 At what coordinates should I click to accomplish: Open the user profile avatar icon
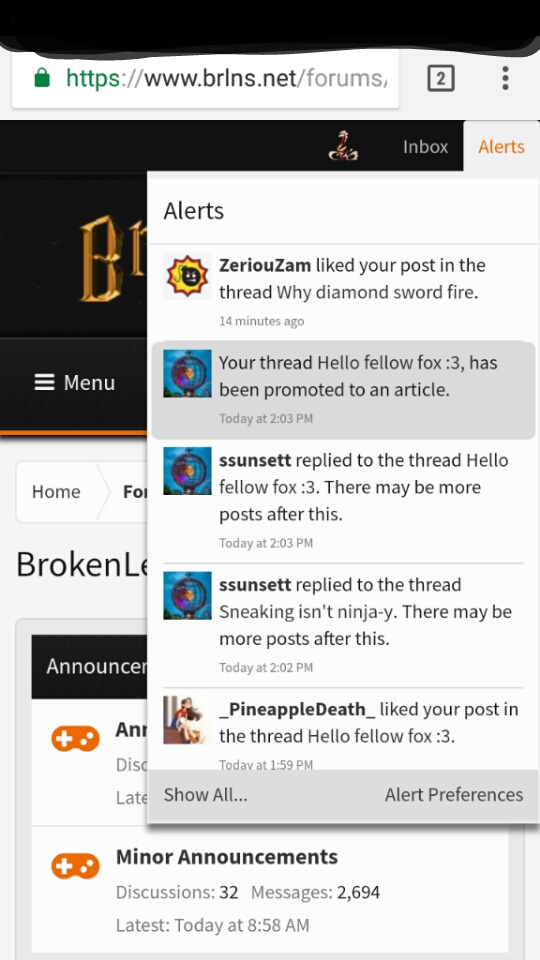point(343,146)
